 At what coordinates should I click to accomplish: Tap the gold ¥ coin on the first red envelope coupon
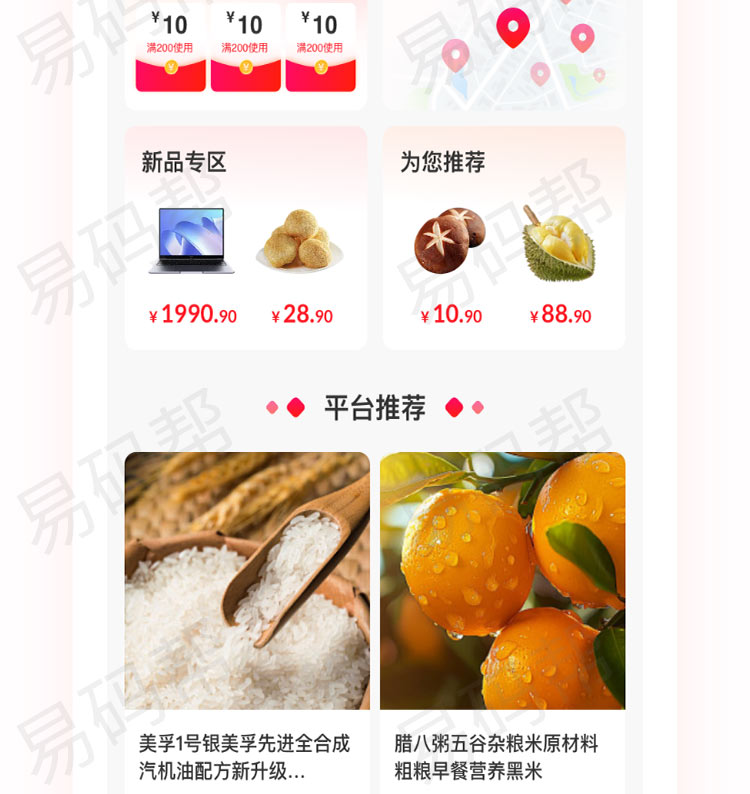(x=168, y=66)
